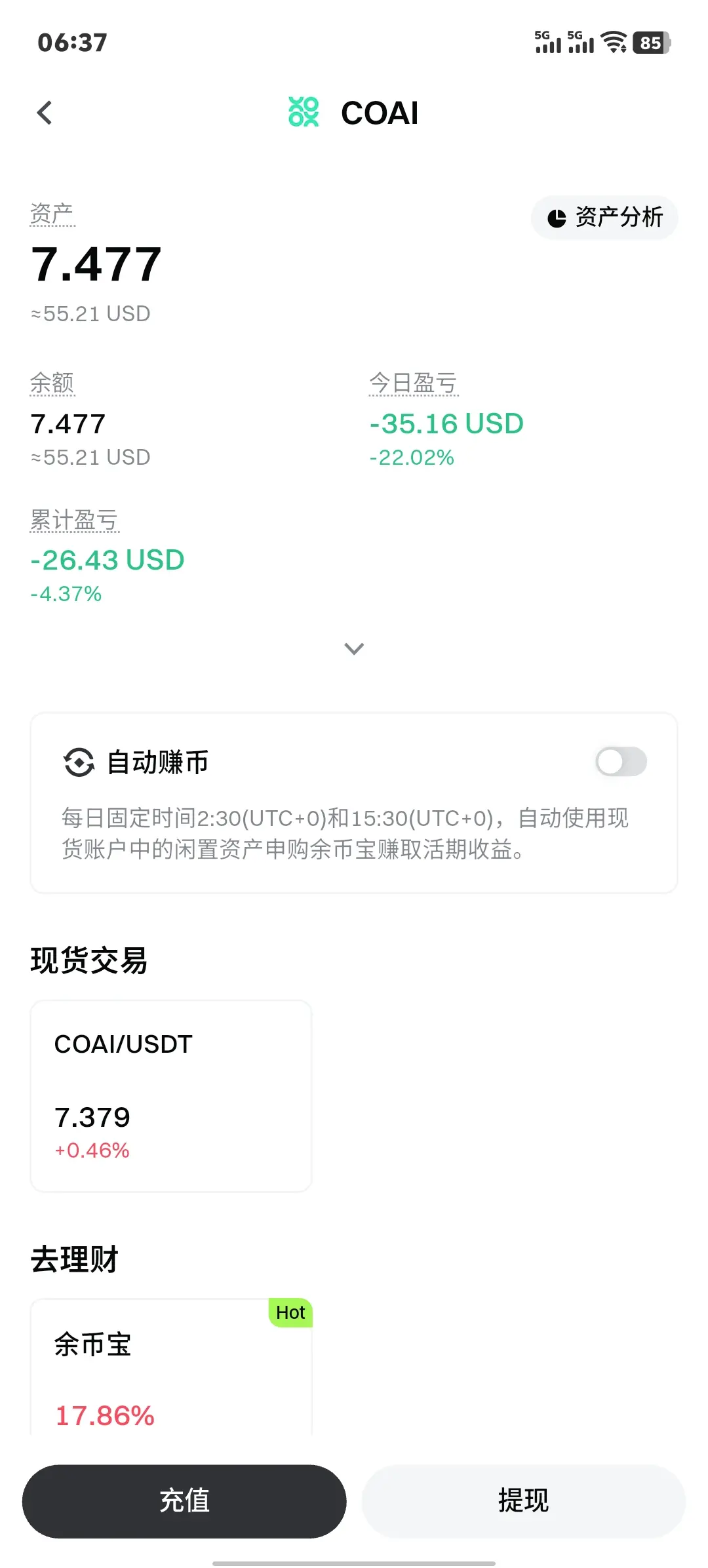Show explanation for 余额
The width and height of the screenshot is (708, 1568).
52,383
